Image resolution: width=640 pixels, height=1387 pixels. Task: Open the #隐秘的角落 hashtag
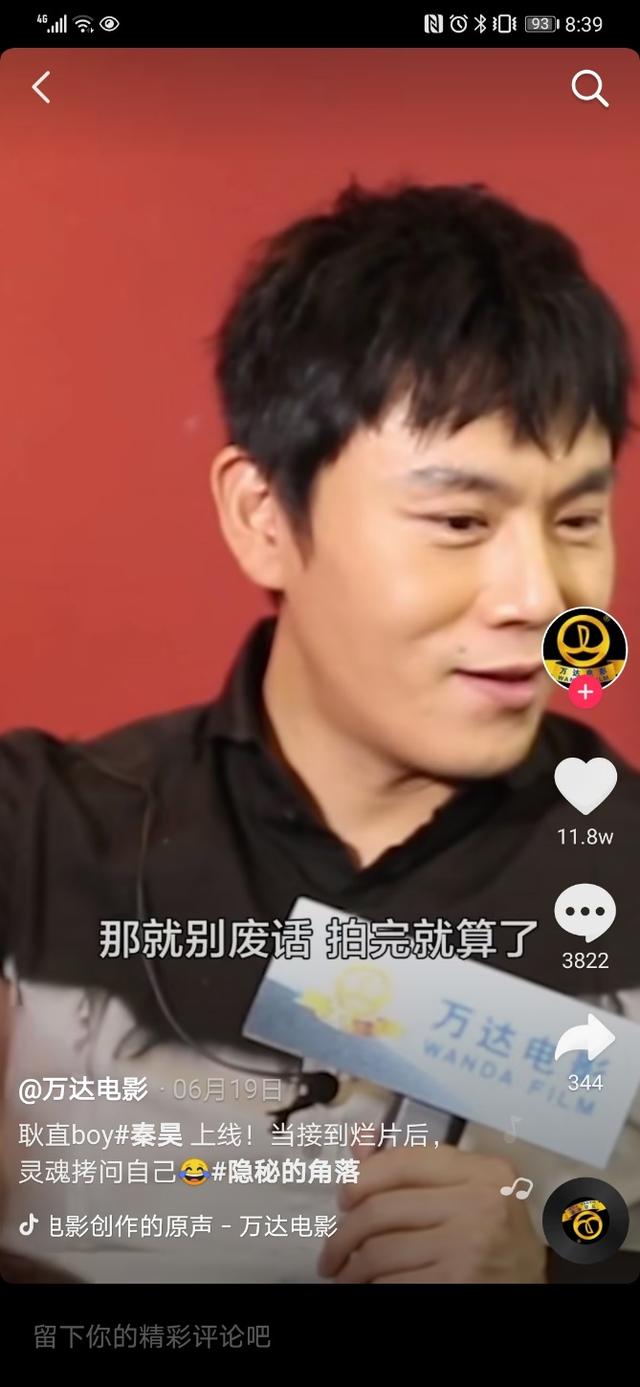pos(285,1172)
